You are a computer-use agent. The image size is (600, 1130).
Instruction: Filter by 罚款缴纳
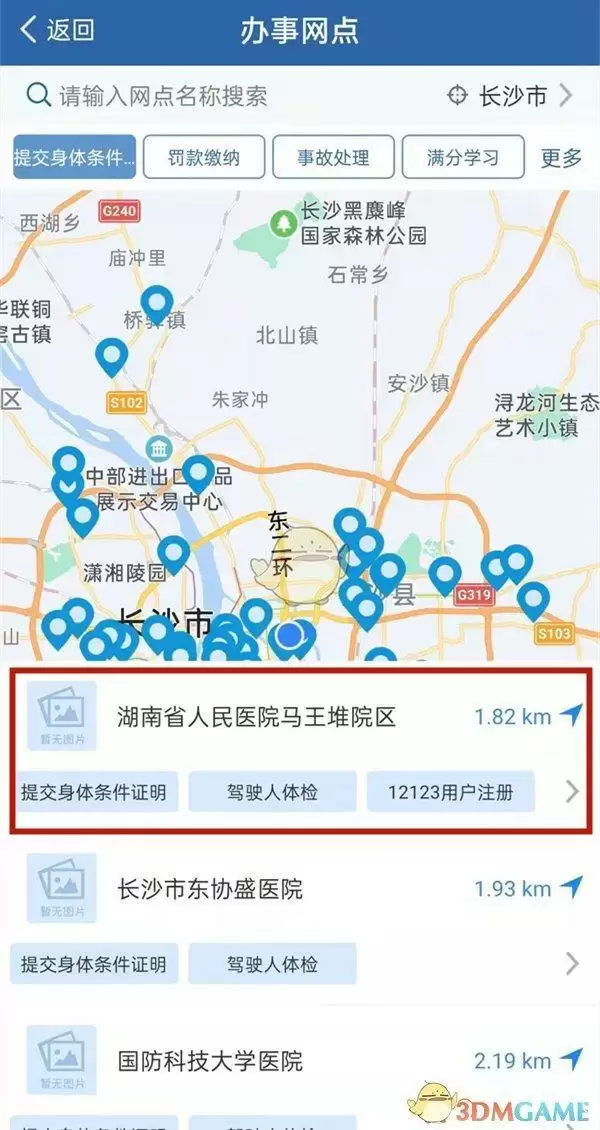point(204,157)
